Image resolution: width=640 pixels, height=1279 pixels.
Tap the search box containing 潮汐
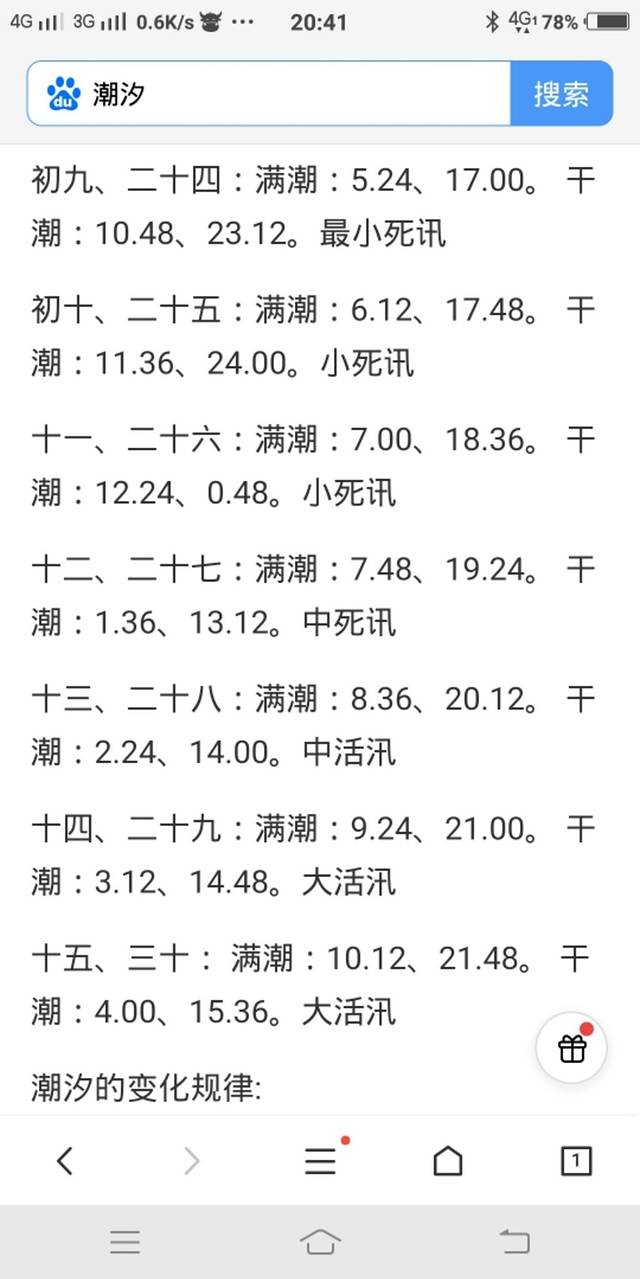pyautogui.click(x=300, y=94)
